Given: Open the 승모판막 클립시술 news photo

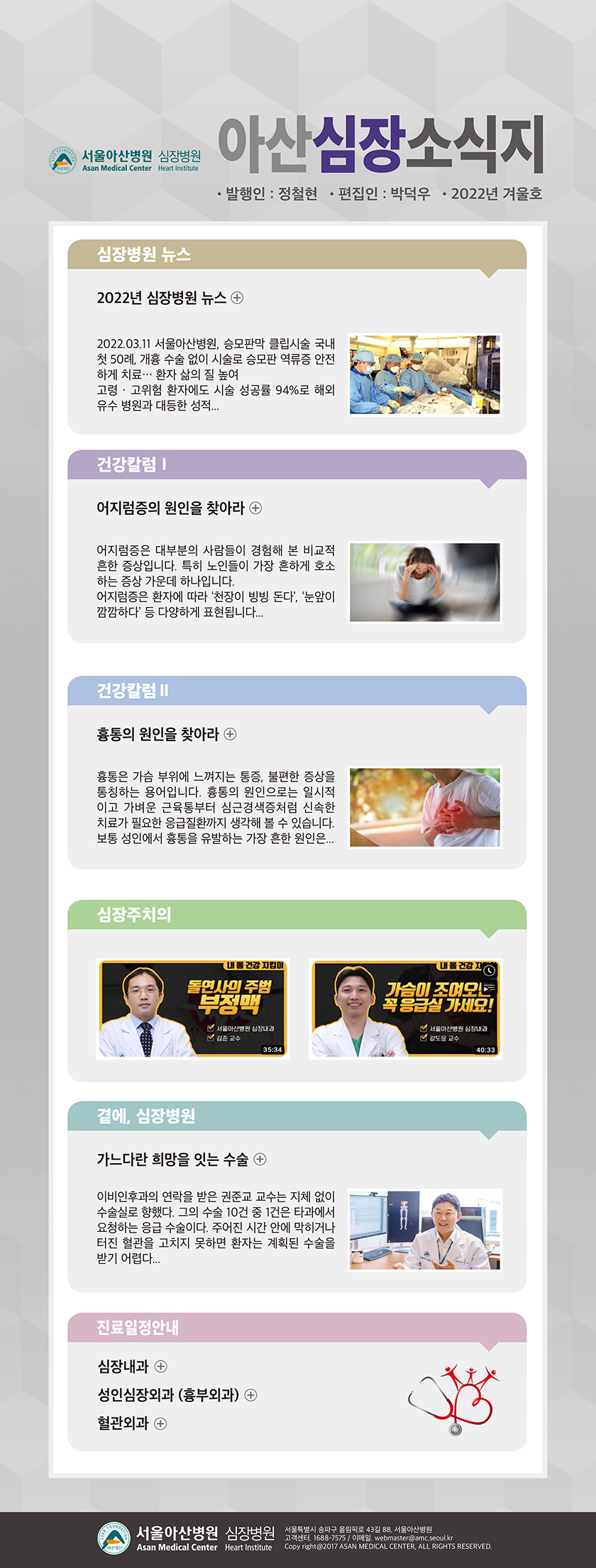Looking at the screenshot, I should [x=424, y=374].
